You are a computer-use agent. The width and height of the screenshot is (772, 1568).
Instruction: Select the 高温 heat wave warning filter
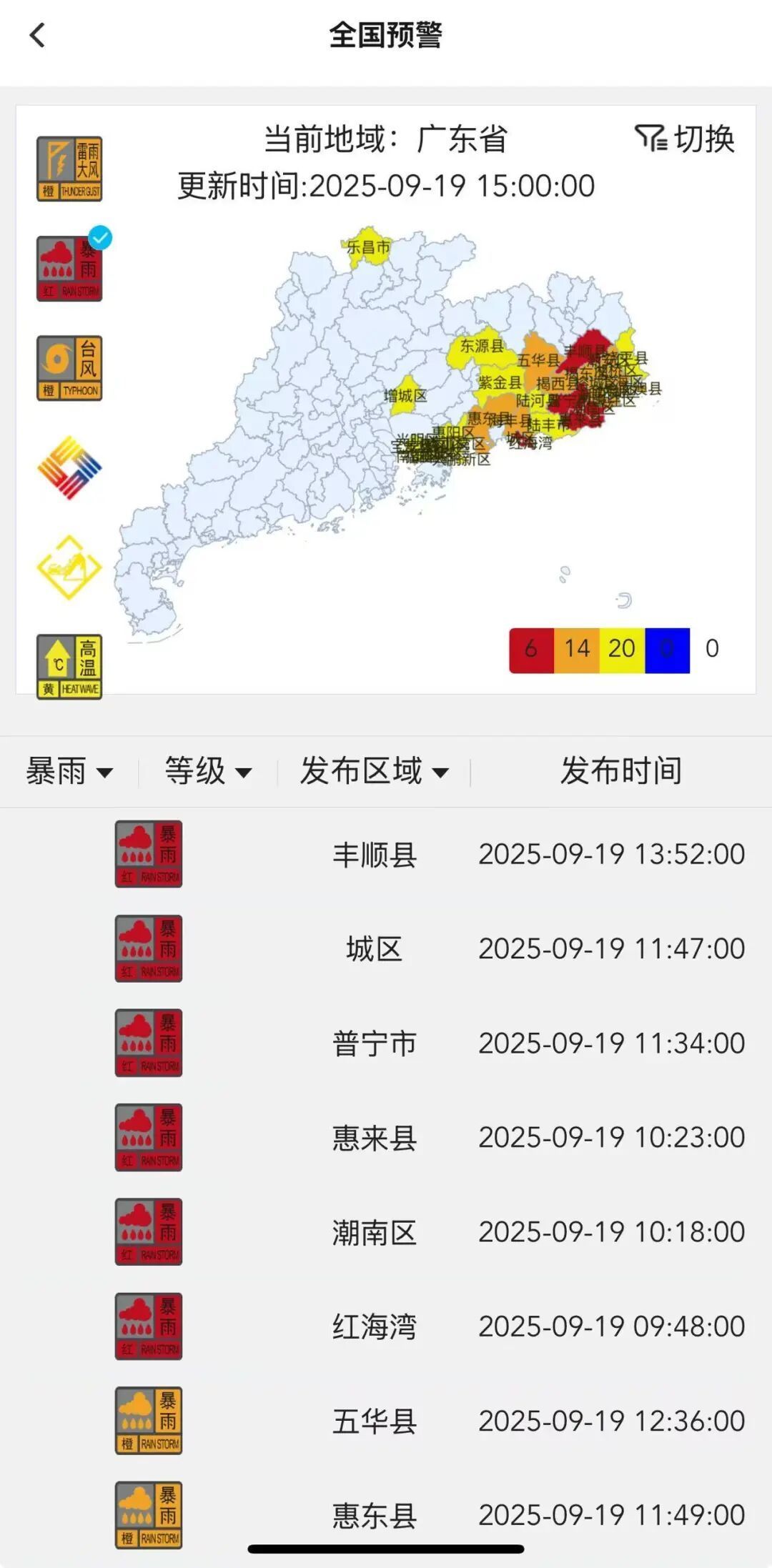tap(69, 666)
